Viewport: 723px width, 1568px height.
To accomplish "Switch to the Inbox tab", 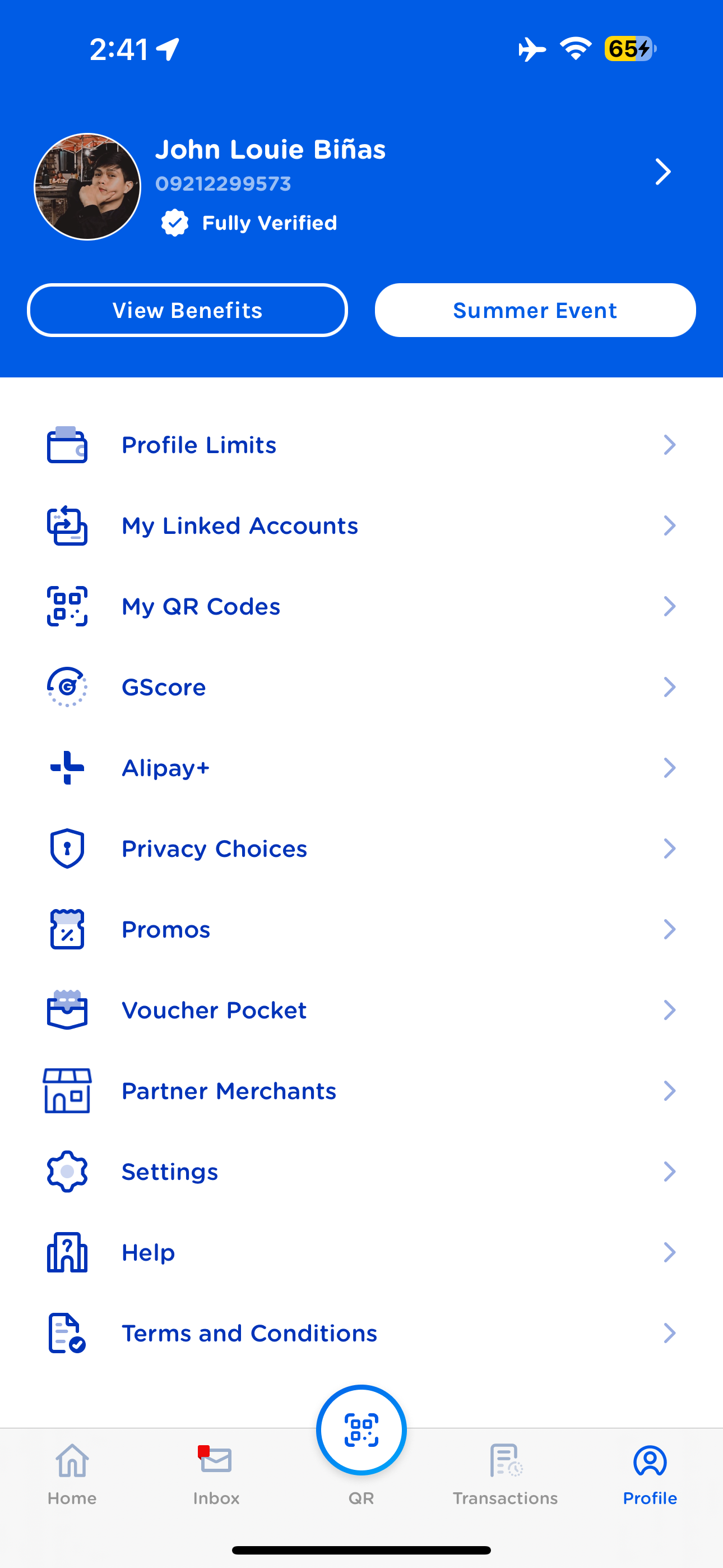I will 216,1474.
